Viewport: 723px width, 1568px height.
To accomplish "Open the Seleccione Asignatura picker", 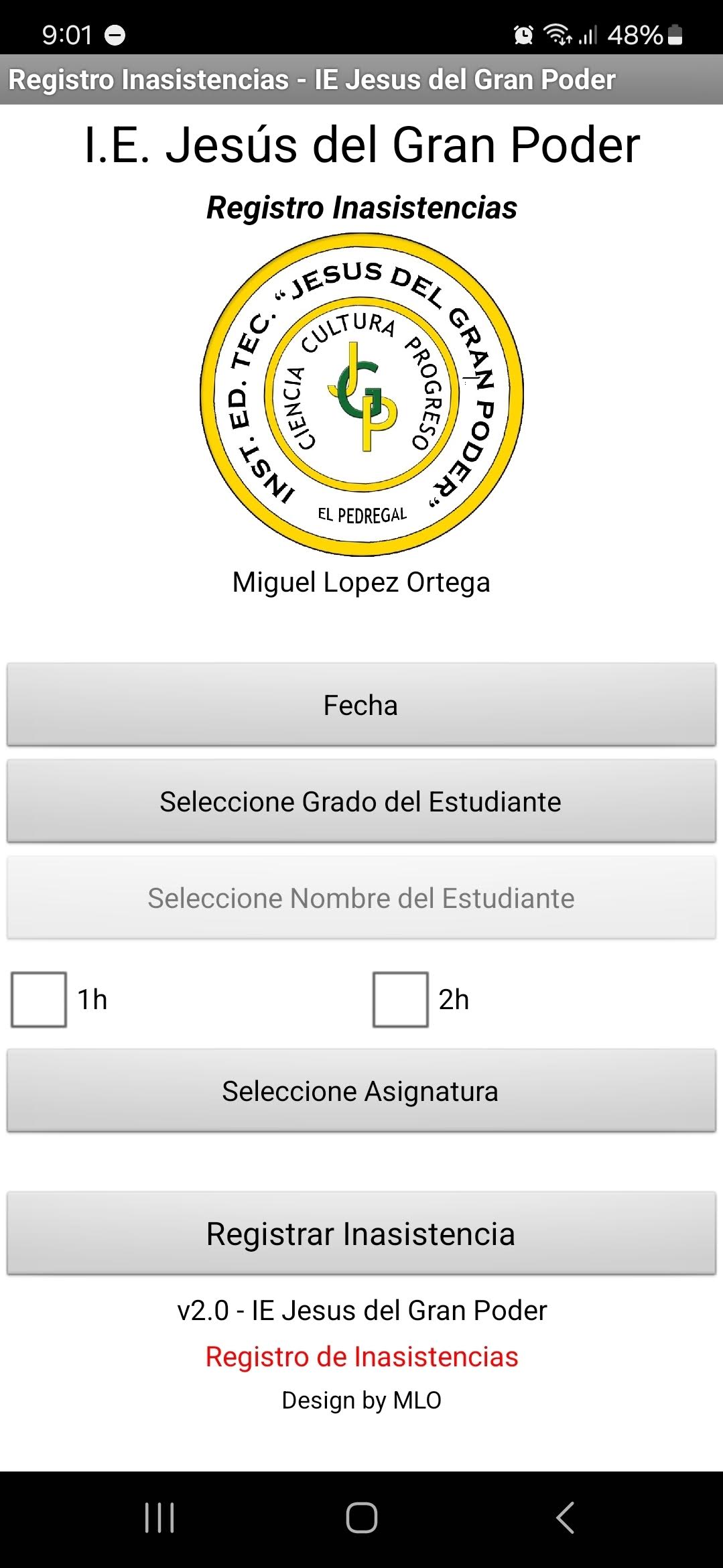I will [361, 1091].
